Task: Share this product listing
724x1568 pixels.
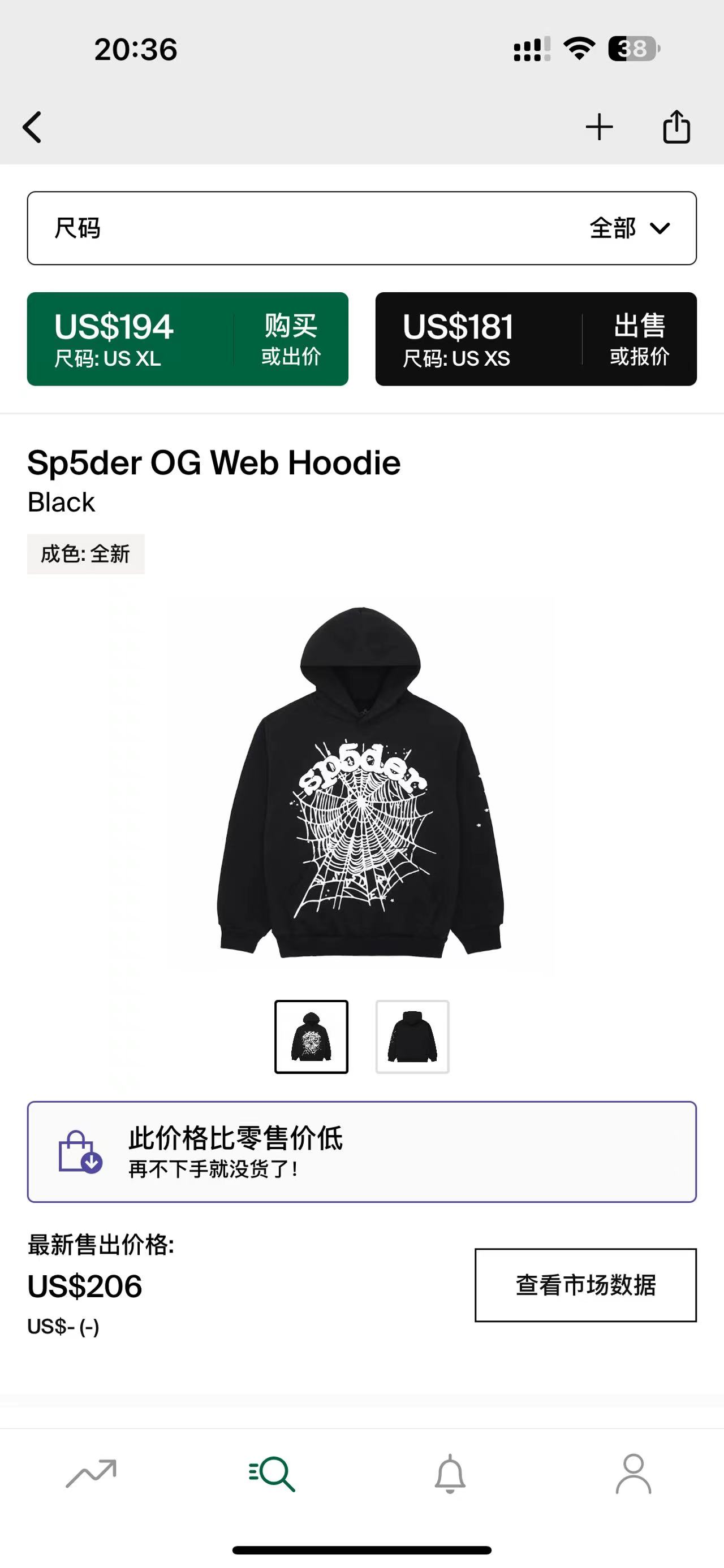Action: (676, 127)
